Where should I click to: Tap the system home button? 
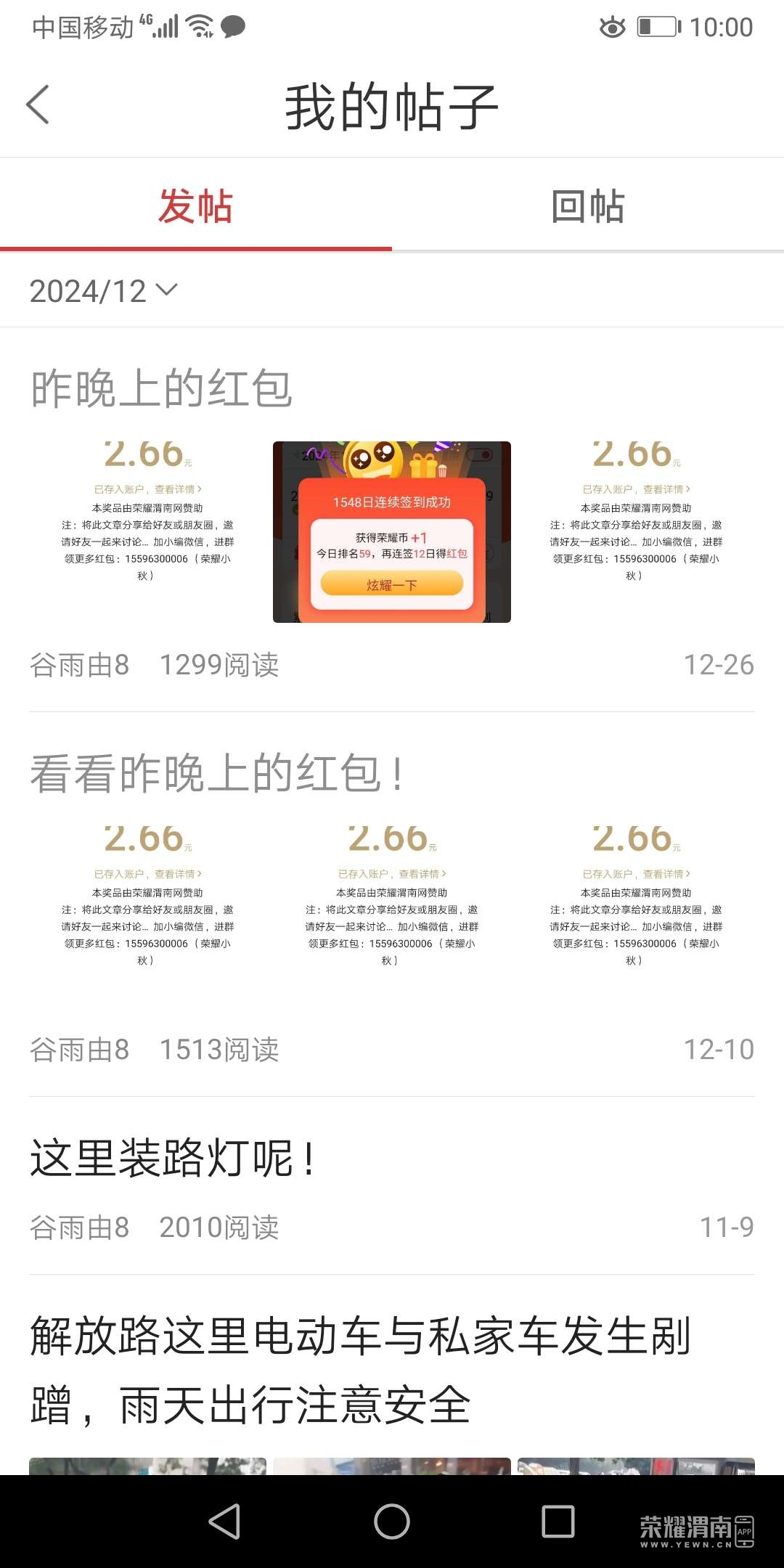coord(392,1521)
